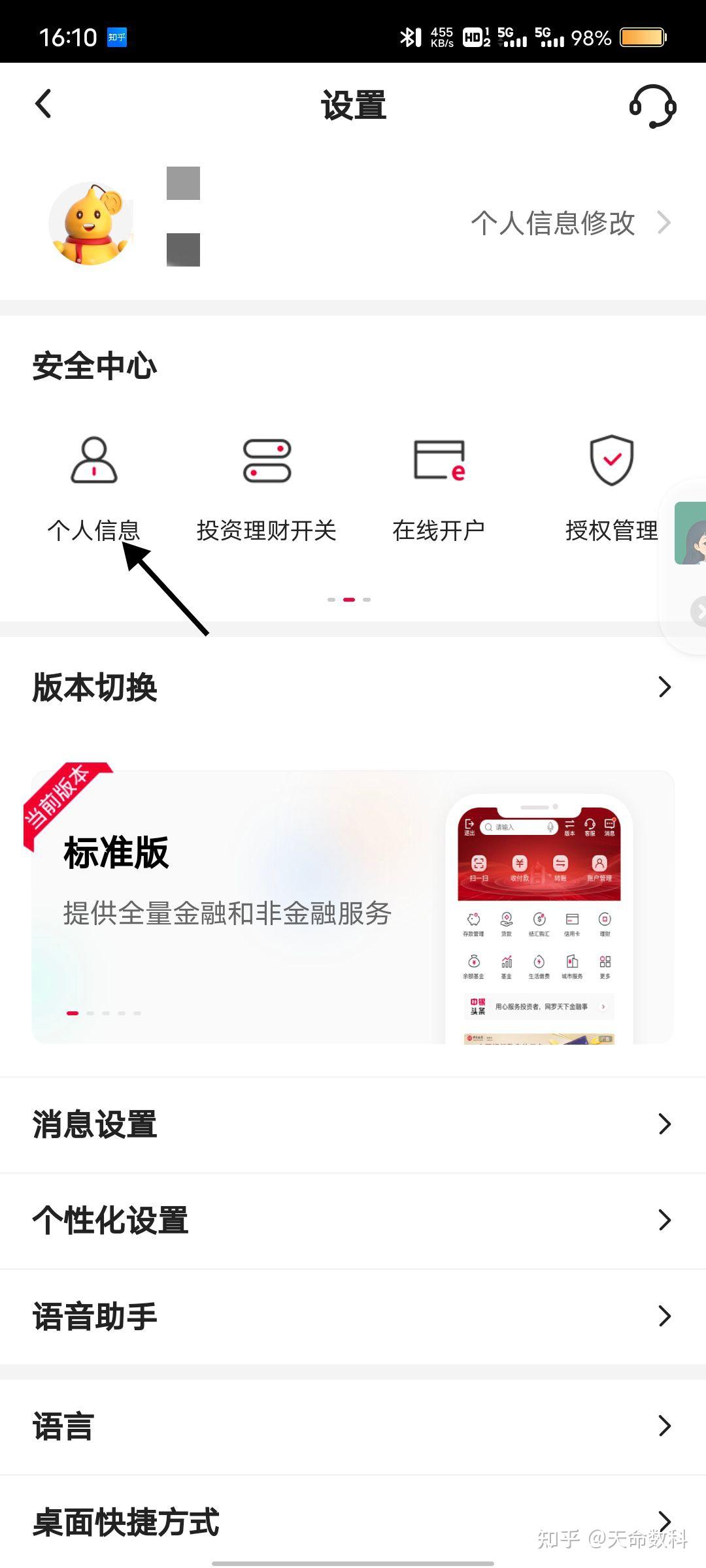Select 在线开户

(439, 488)
